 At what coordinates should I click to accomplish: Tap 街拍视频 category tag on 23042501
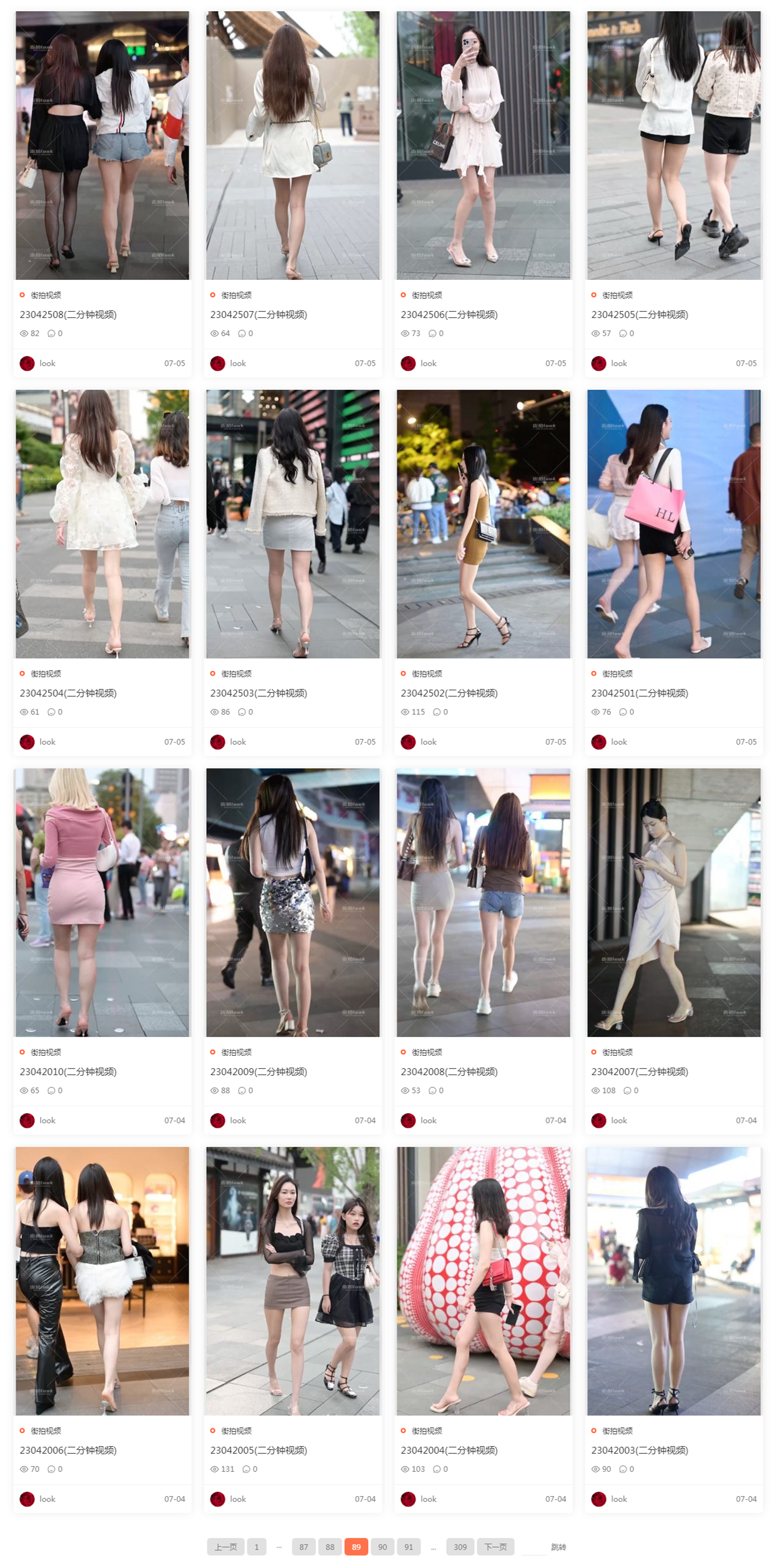[x=617, y=673]
